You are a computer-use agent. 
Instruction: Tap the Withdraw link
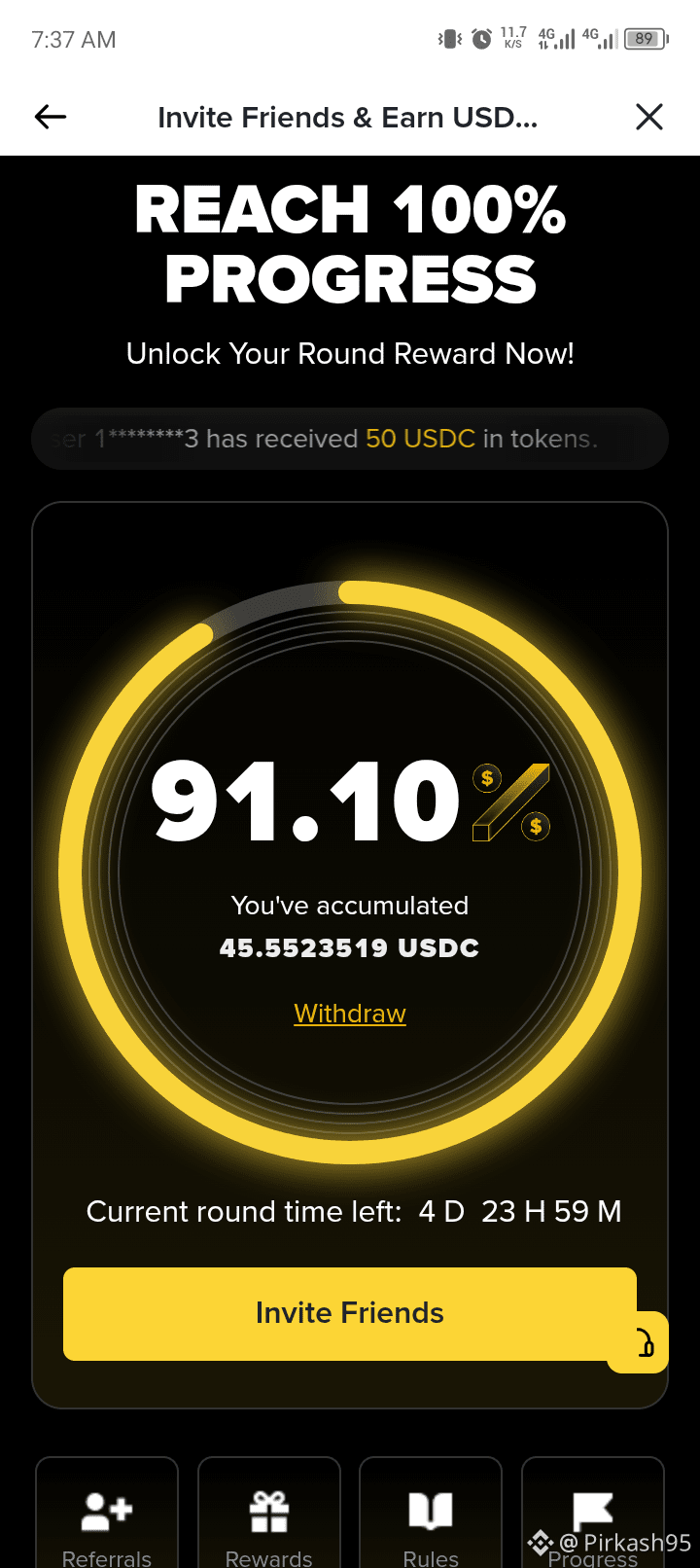[350, 1014]
